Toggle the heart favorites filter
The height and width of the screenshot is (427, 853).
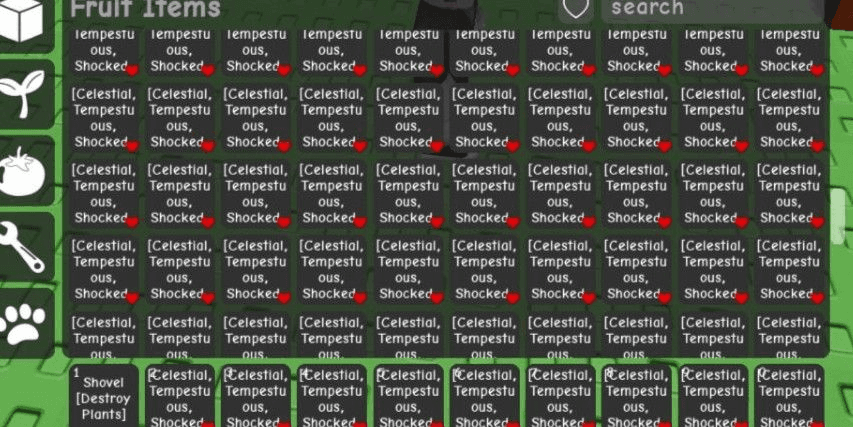[575, 9]
